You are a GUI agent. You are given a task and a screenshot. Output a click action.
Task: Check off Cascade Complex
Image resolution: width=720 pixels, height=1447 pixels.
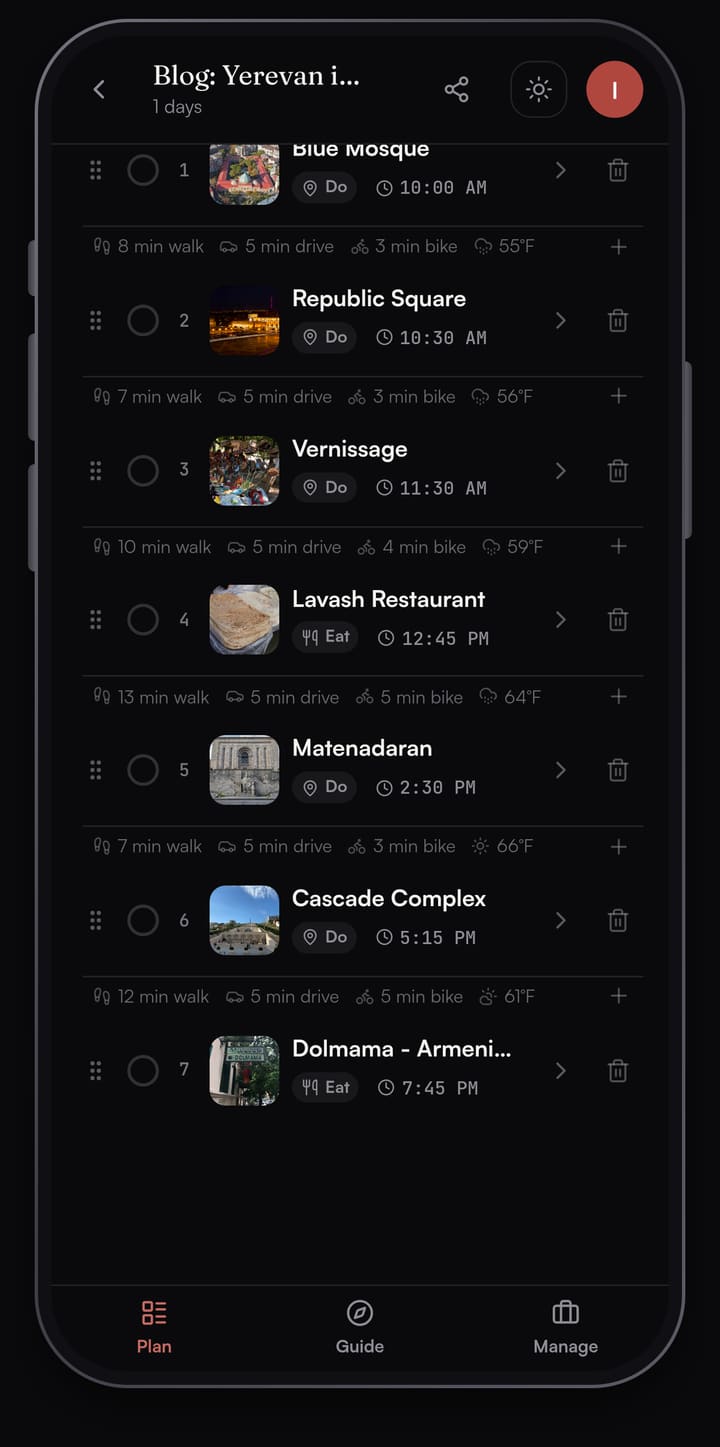pos(143,920)
